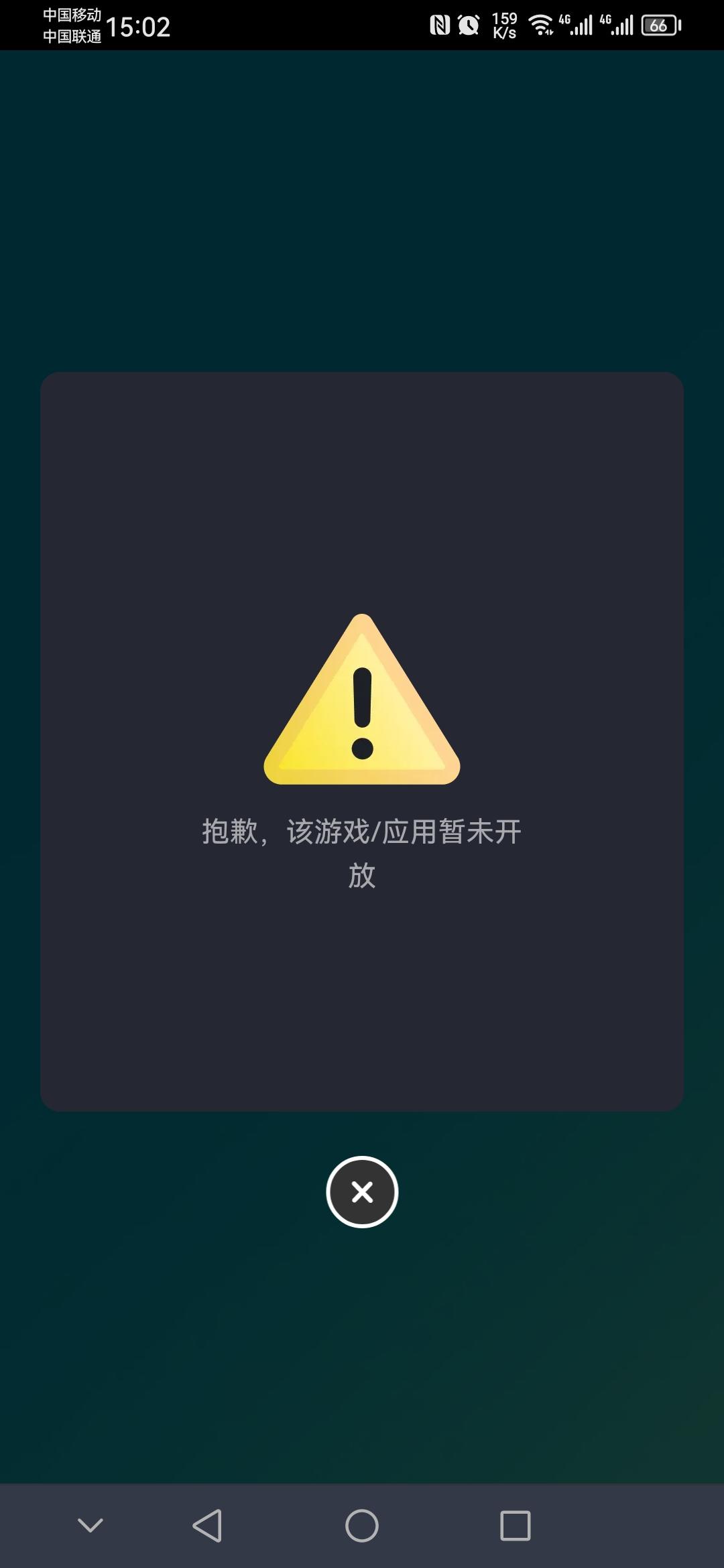Screen dimensions: 724x1568
Task: Tap the network speed indicator showing 159 K/s
Action: (x=503, y=25)
